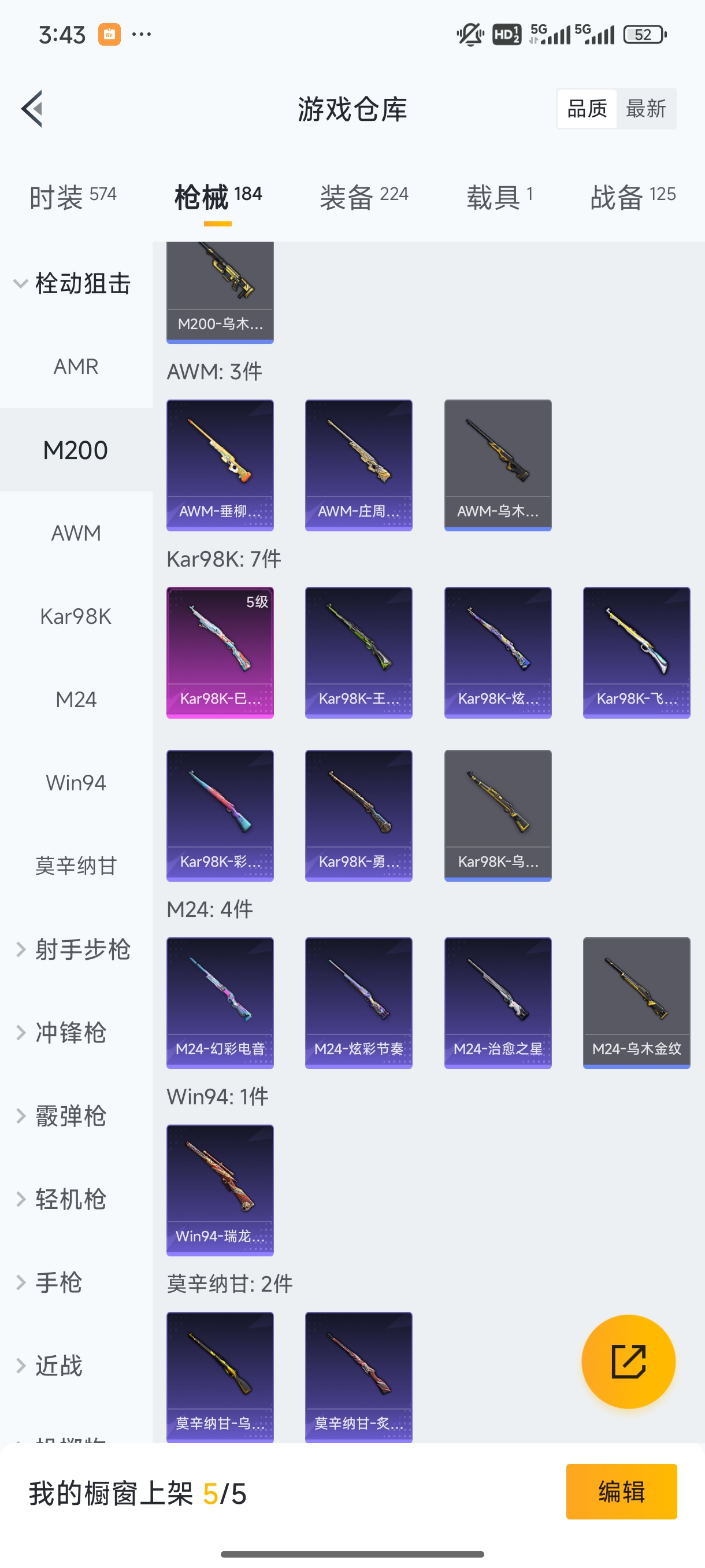
Task: Jump to Kar98K in the side list
Action: (x=76, y=616)
